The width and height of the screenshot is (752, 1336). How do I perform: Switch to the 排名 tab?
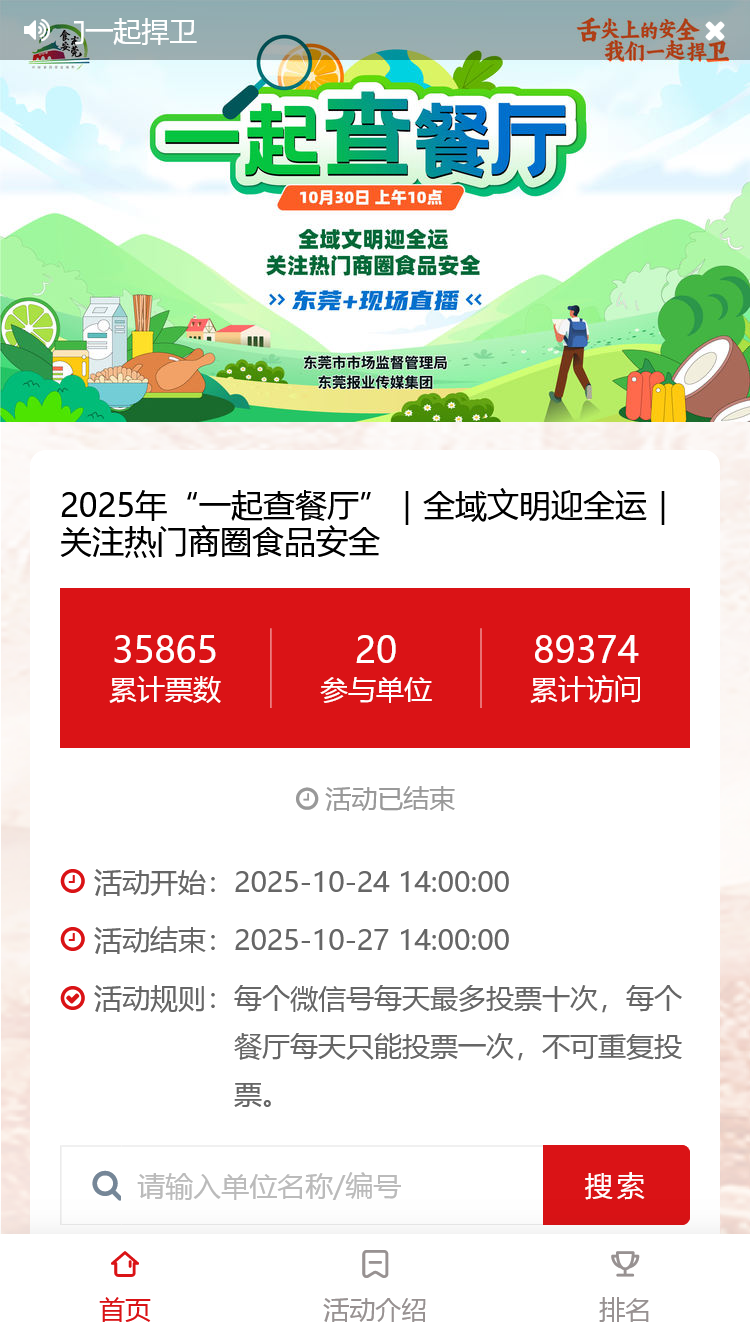pos(624,1306)
